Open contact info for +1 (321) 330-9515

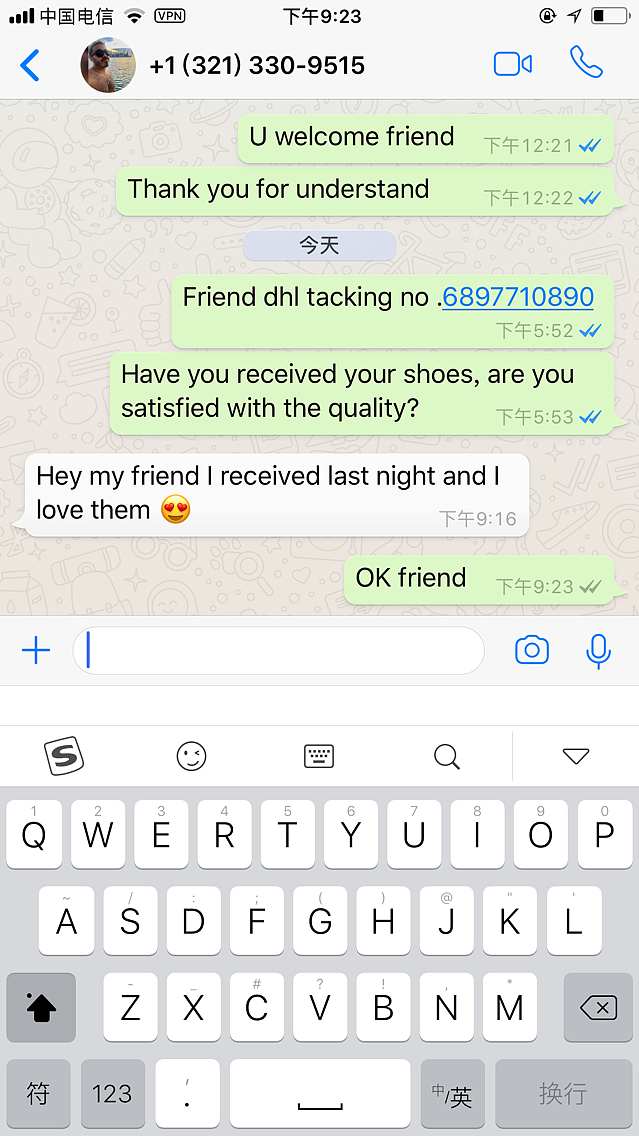256,66
